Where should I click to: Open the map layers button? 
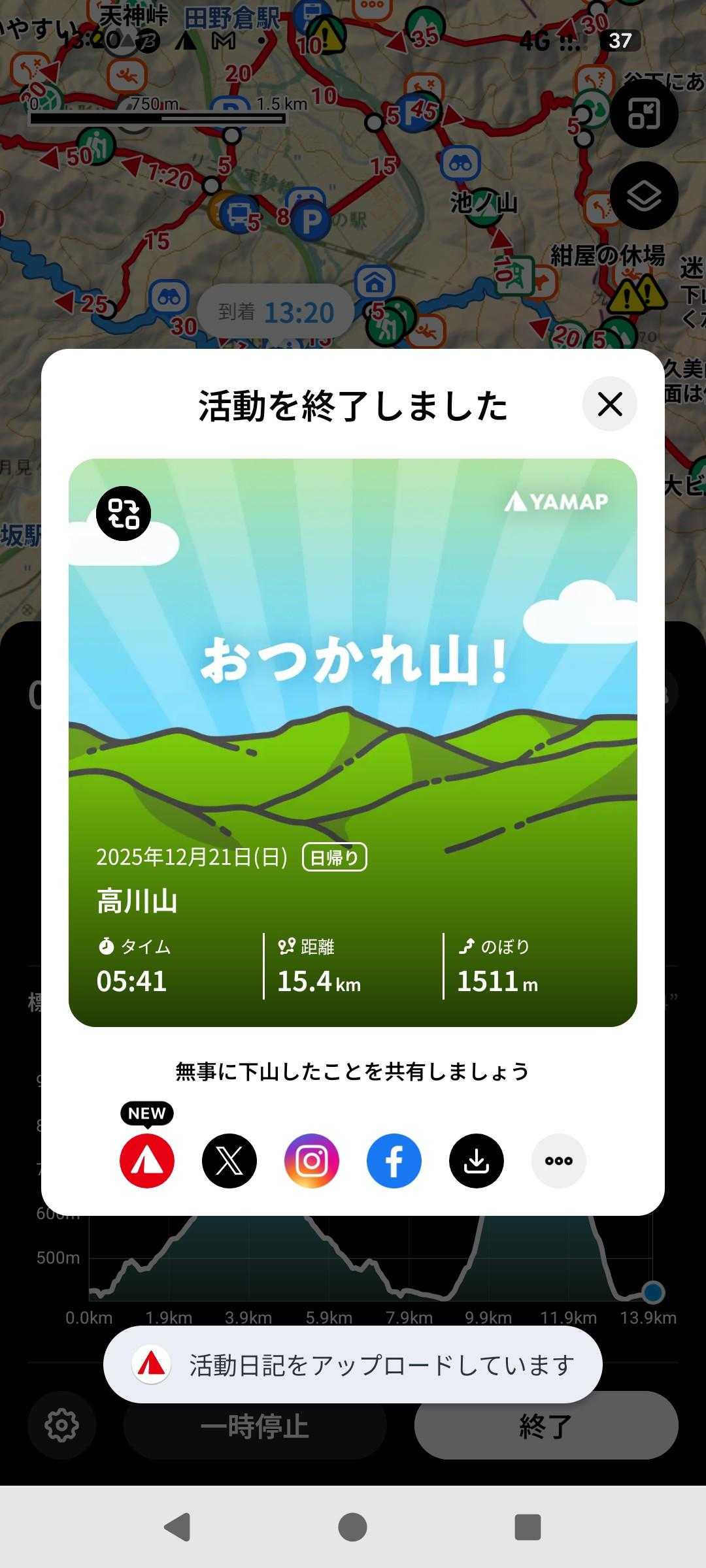pyautogui.click(x=644, y=196)
